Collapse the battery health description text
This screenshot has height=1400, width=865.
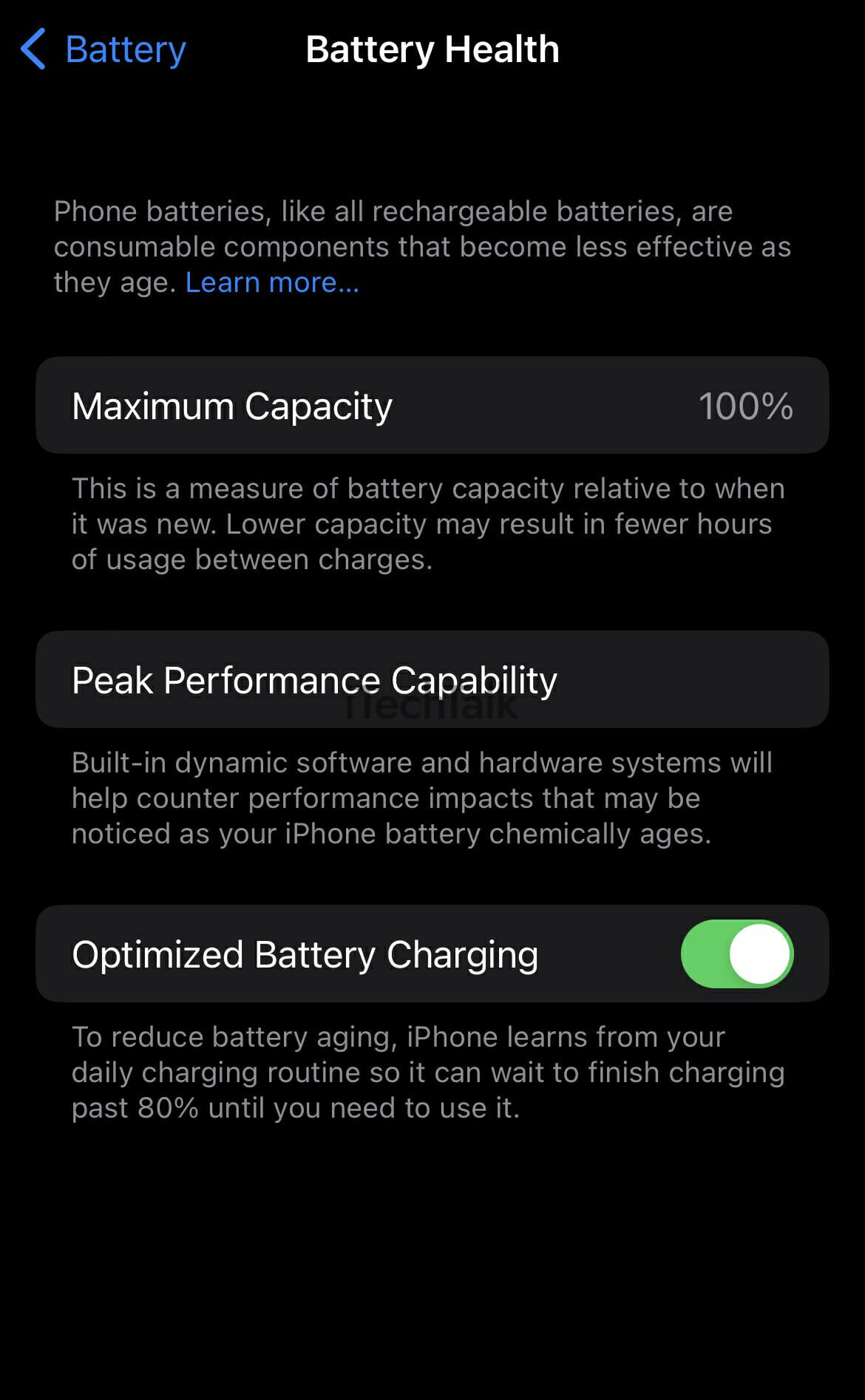[x=421, y=246]
